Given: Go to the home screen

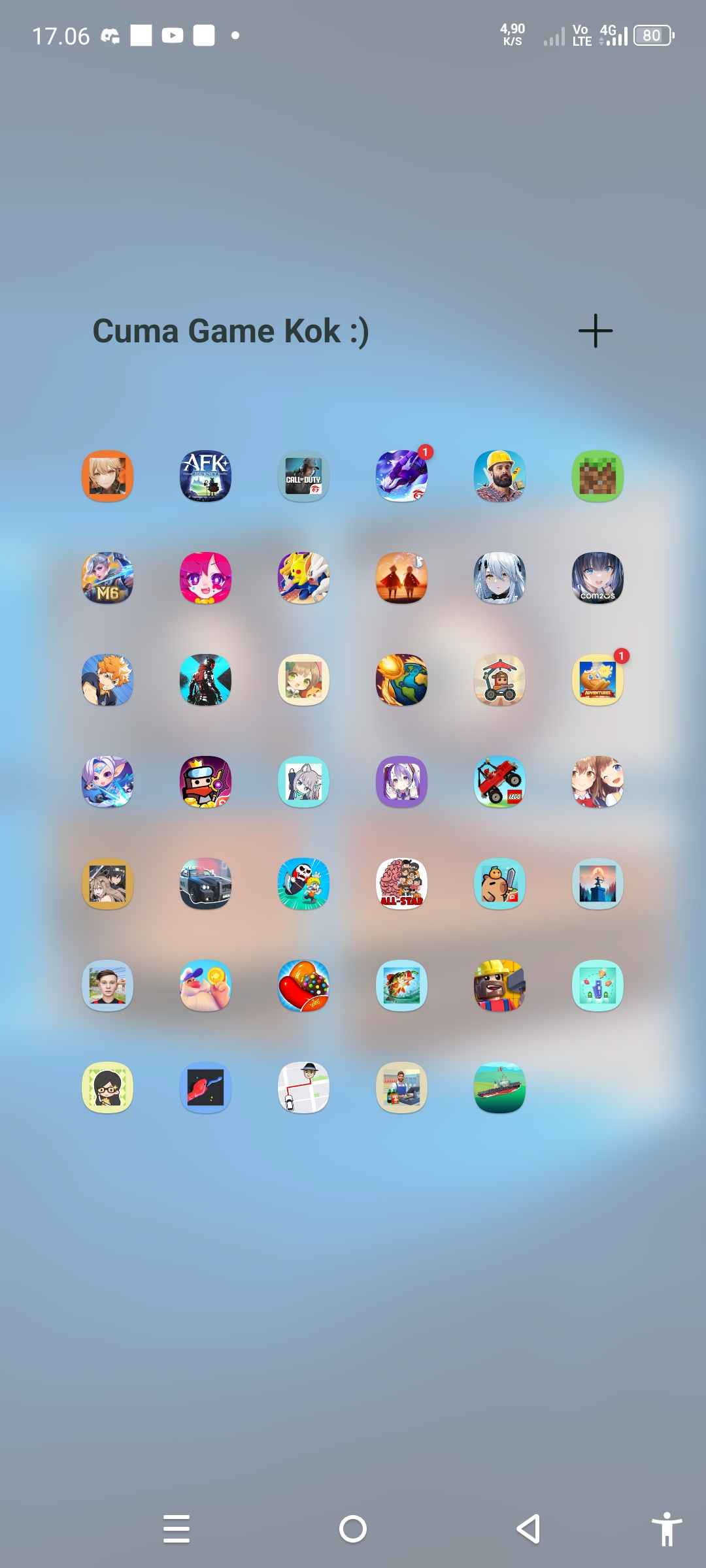Looking at the screenshot, I should pos(353,1529).
